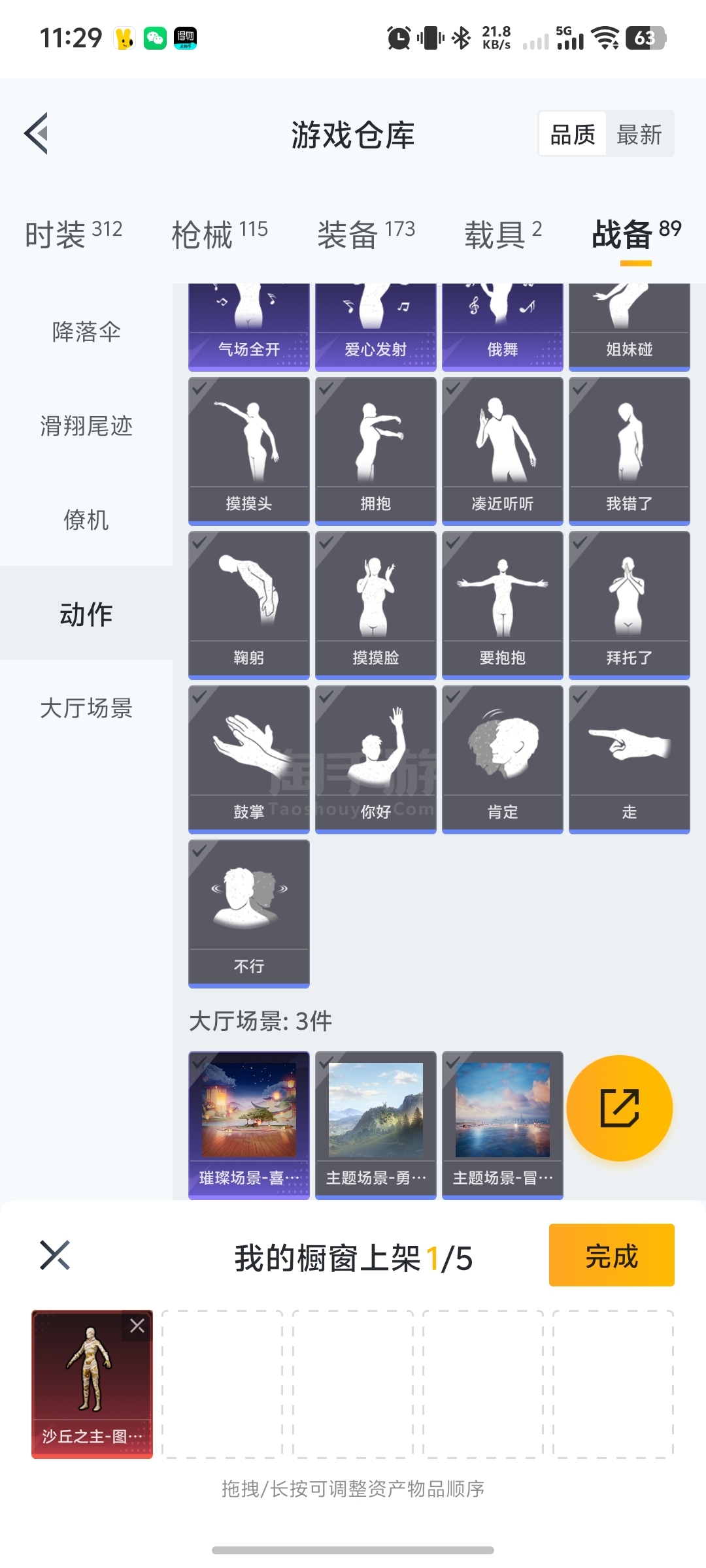
Task: Select 降落伞 in the side menu
Action: 86,332
